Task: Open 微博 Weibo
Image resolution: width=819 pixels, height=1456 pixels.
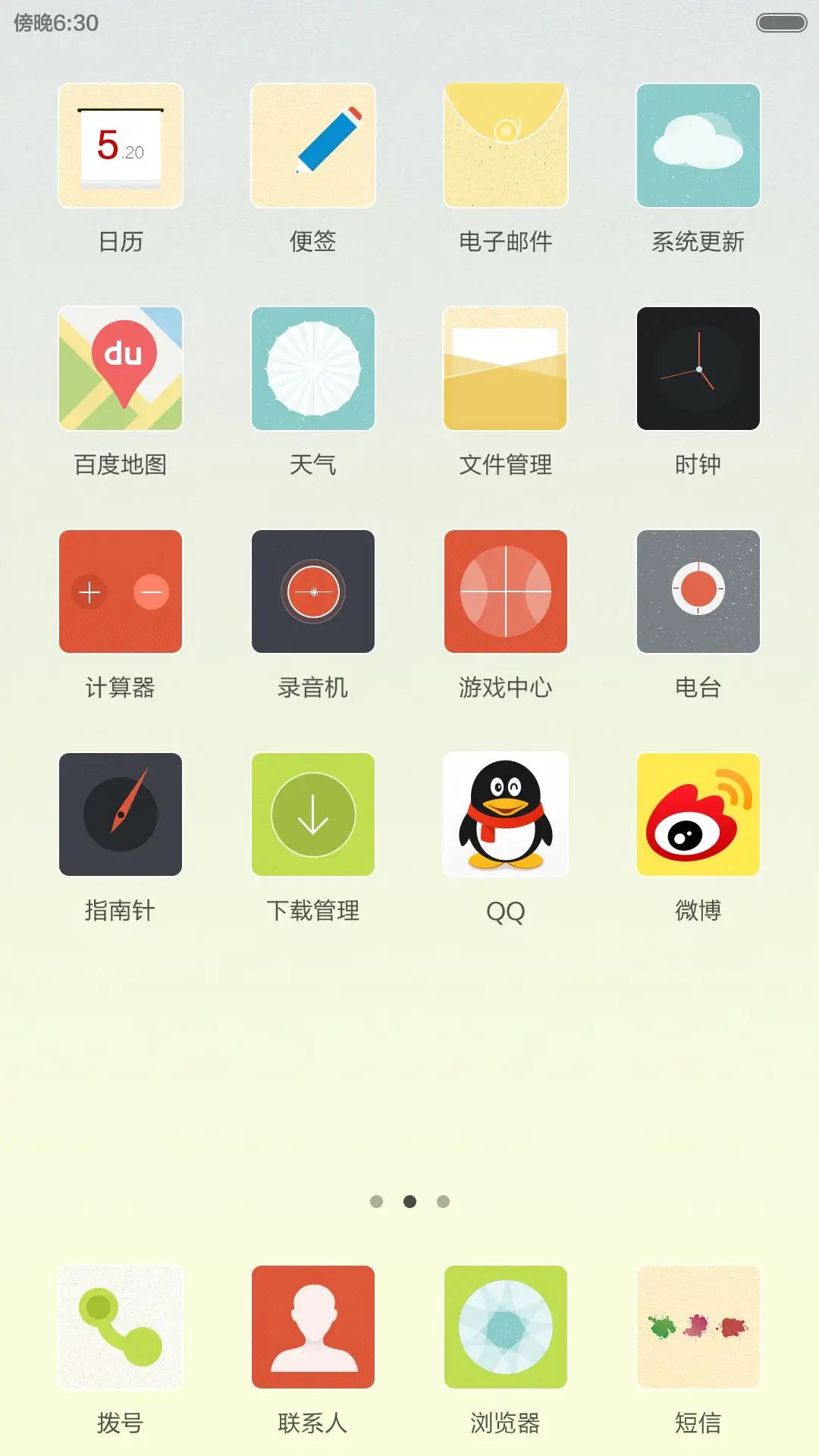Action: coord(698,814)
